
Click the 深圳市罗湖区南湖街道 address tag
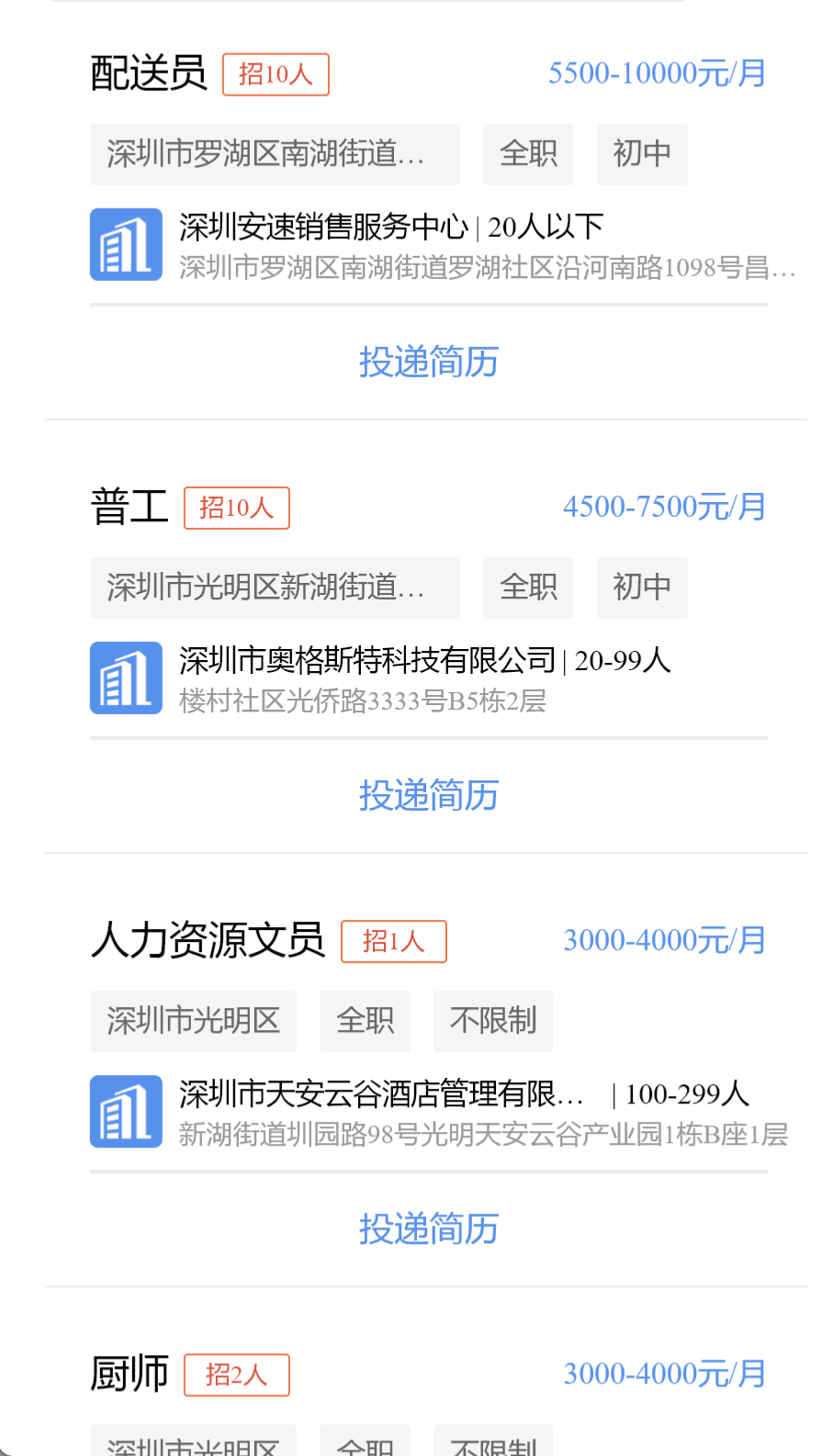coord(275,154)
